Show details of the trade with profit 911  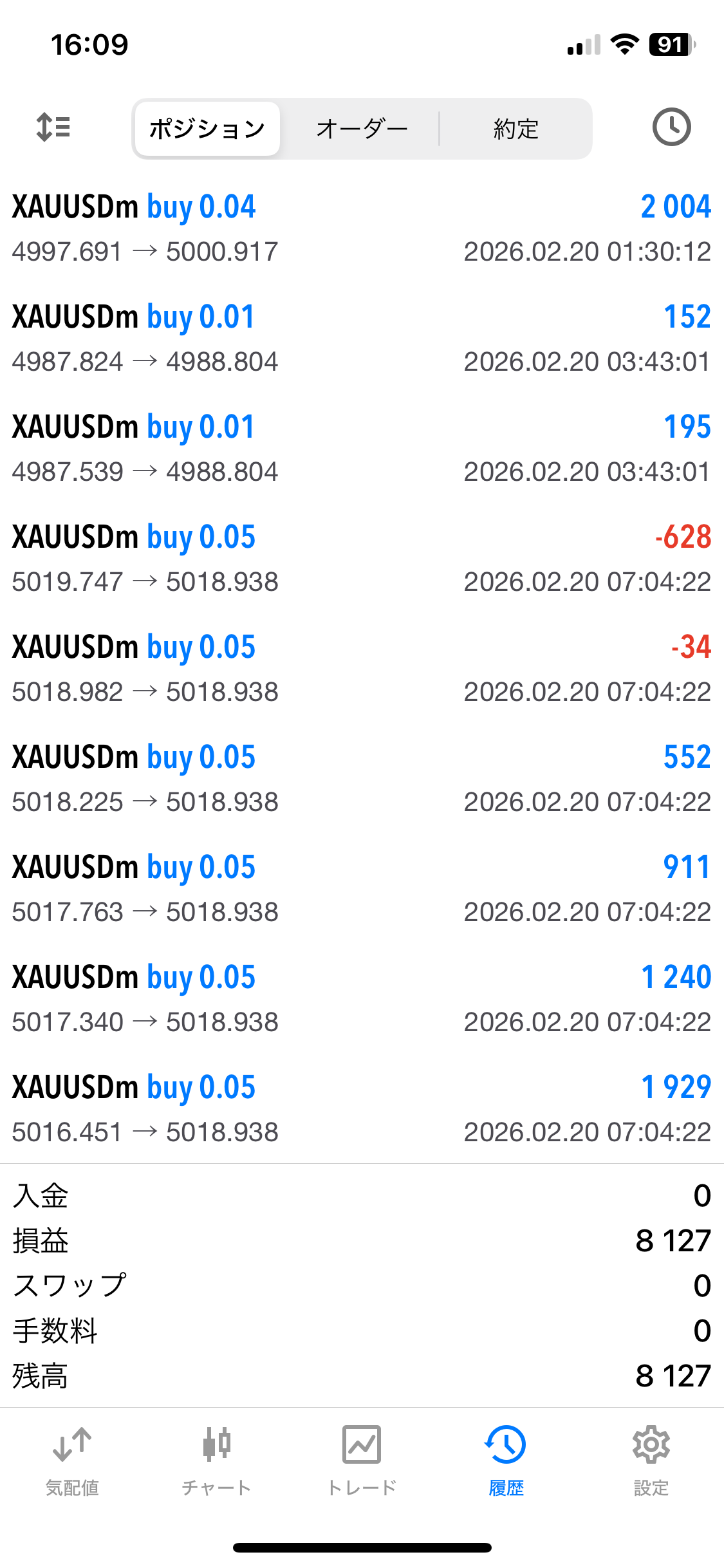[362, 889]
